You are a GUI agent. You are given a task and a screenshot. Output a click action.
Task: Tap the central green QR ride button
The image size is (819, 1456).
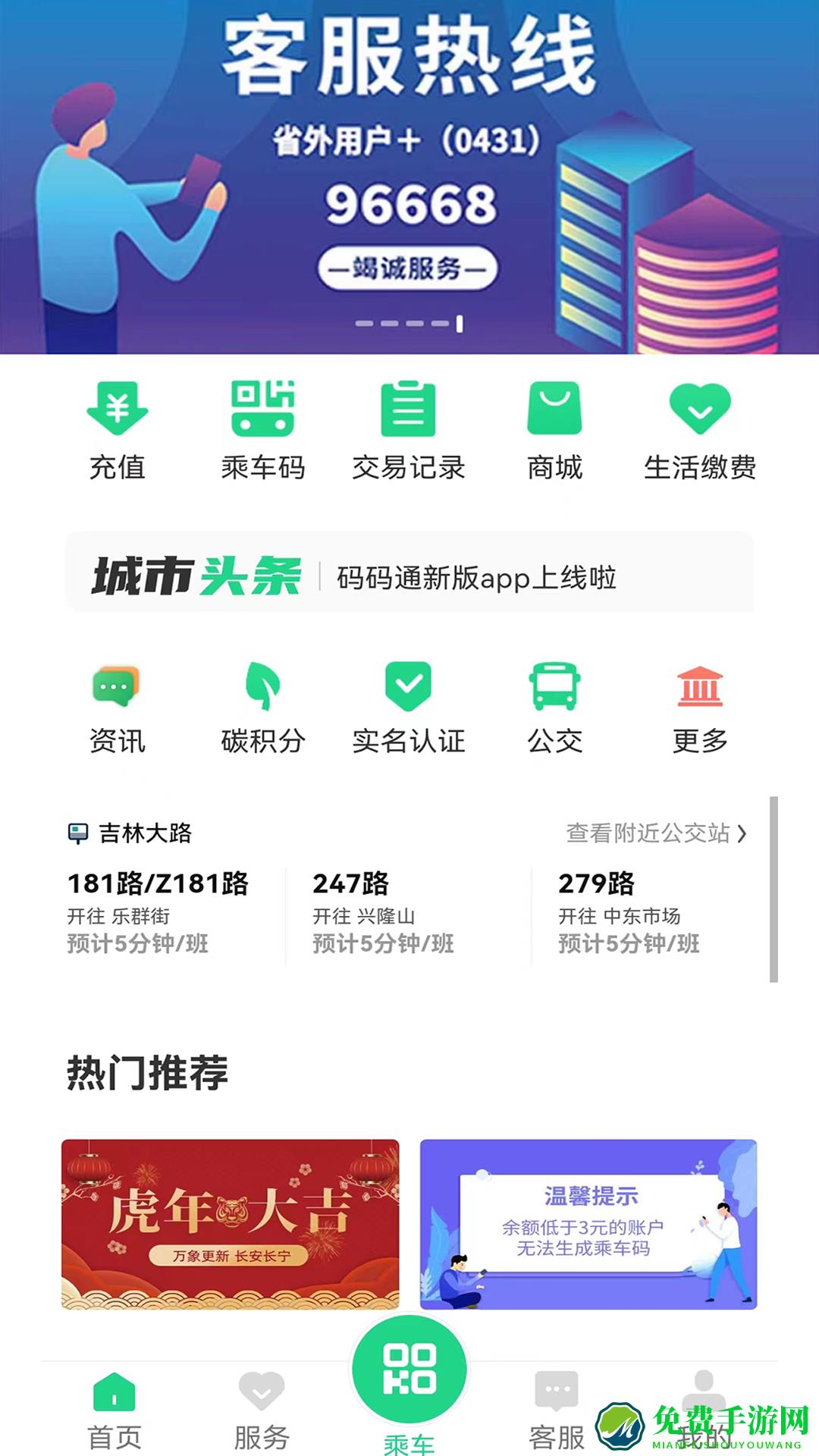point(409,1365)
